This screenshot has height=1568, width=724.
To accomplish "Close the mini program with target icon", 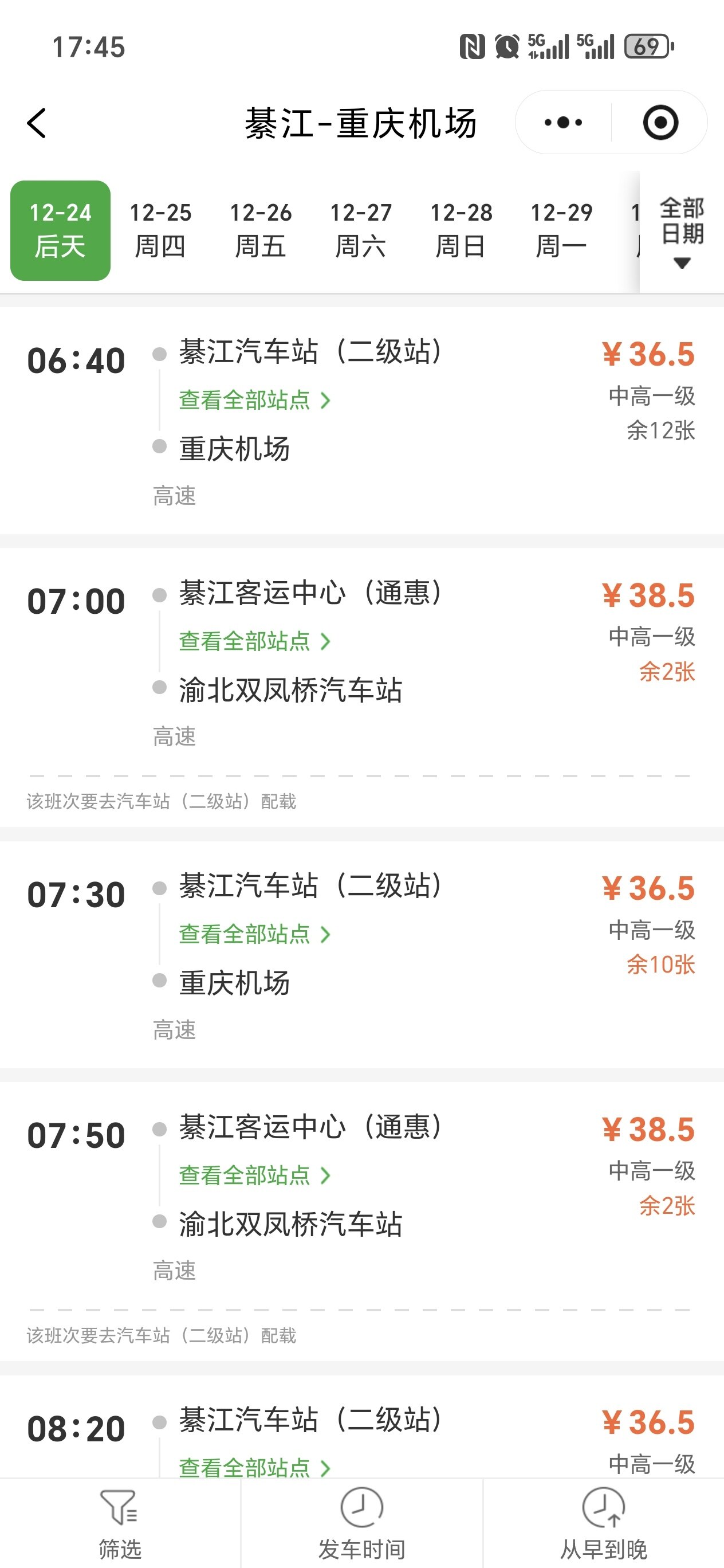I will pyautogui.click(x=660, y=123).
